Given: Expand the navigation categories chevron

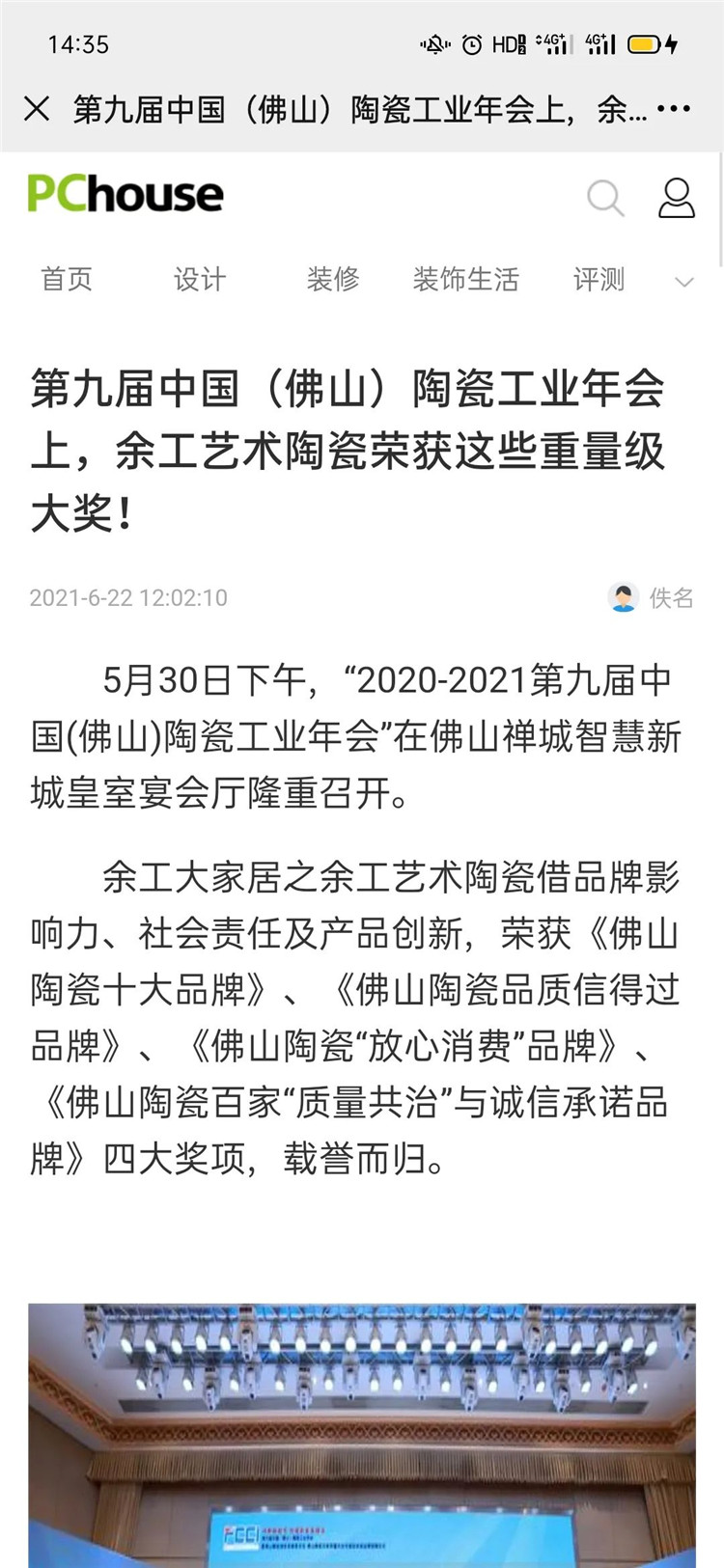Looking at the screenshot, I should [683, 282].
